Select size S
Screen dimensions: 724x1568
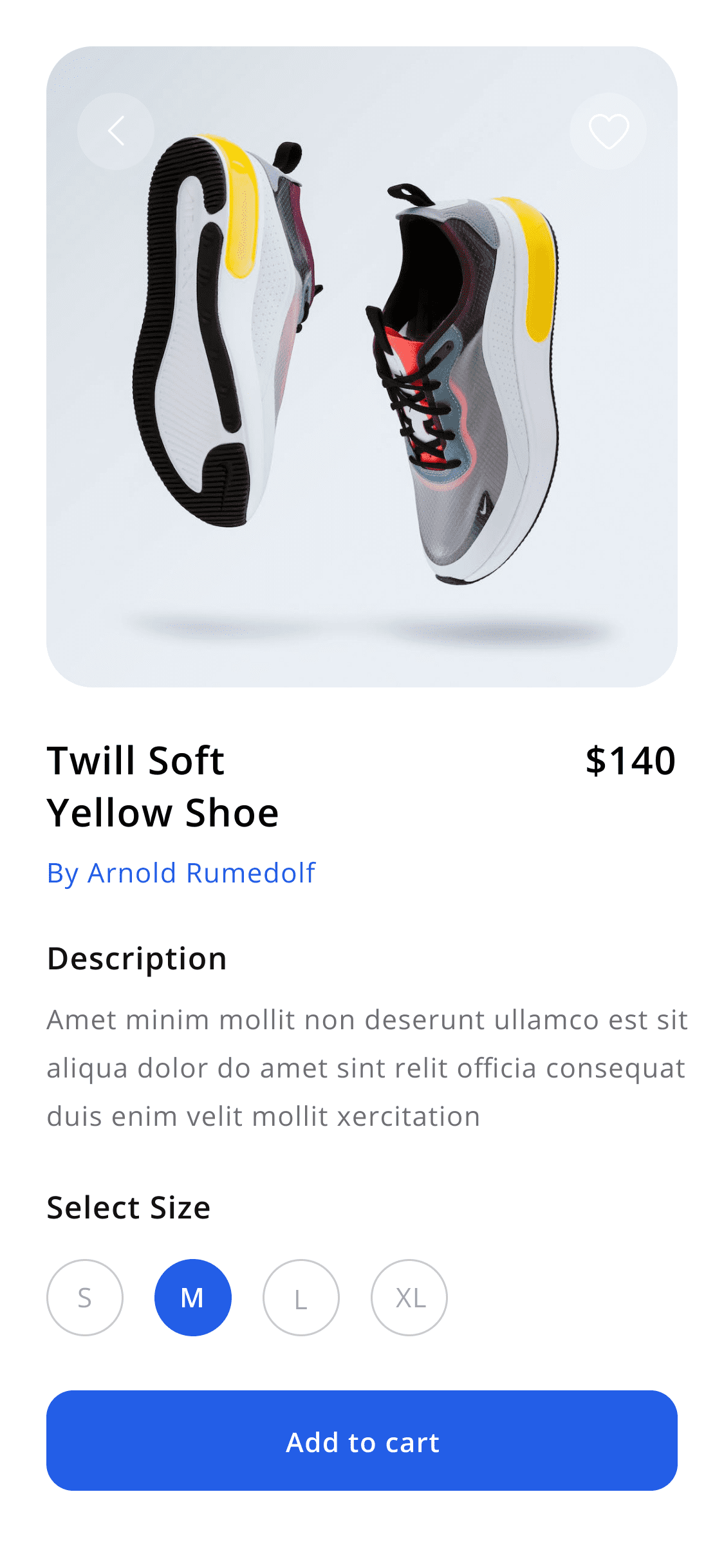point(85,1298)
